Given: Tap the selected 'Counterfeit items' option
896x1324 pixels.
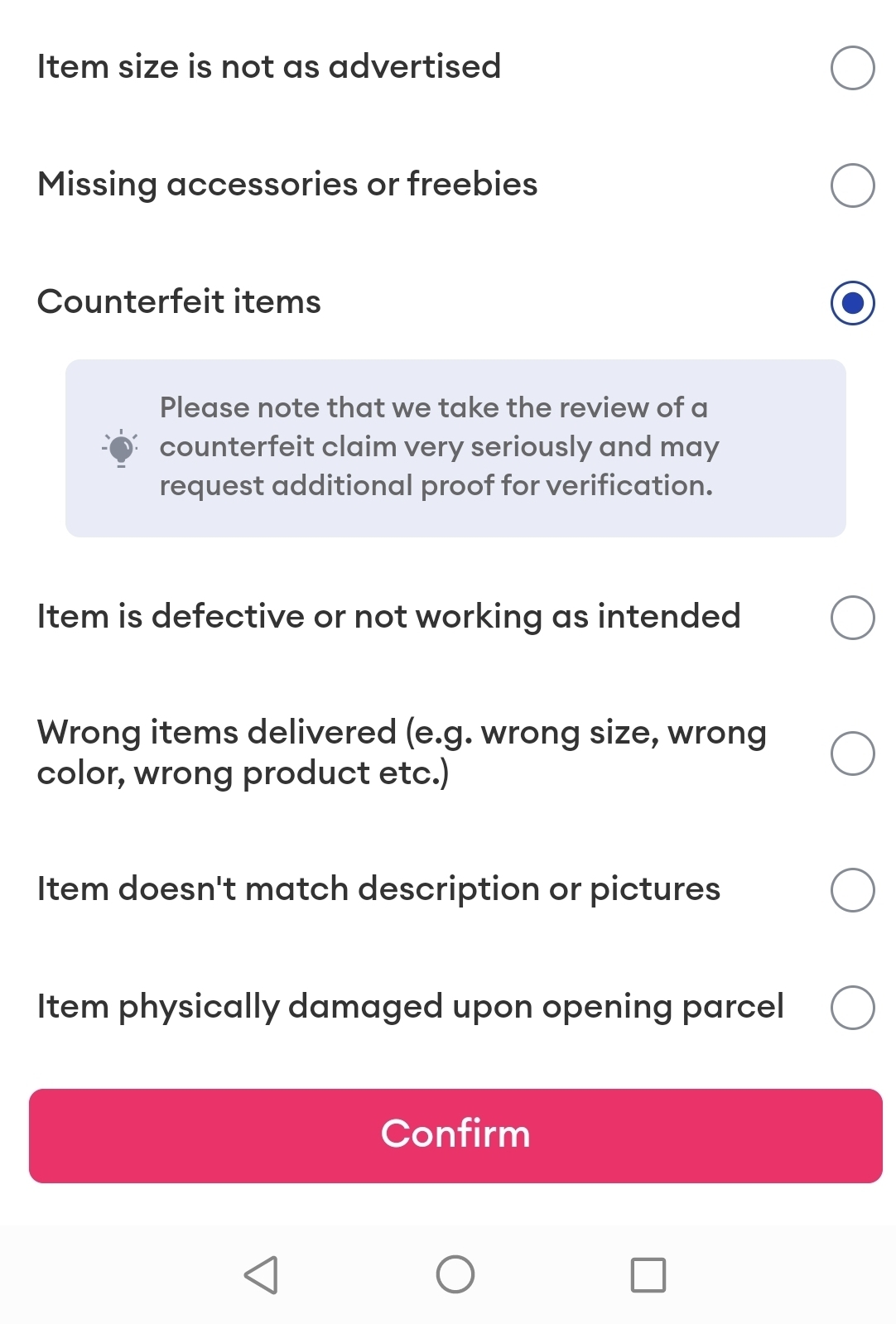Looking at the screenshot, I should (x=852, y=303).
